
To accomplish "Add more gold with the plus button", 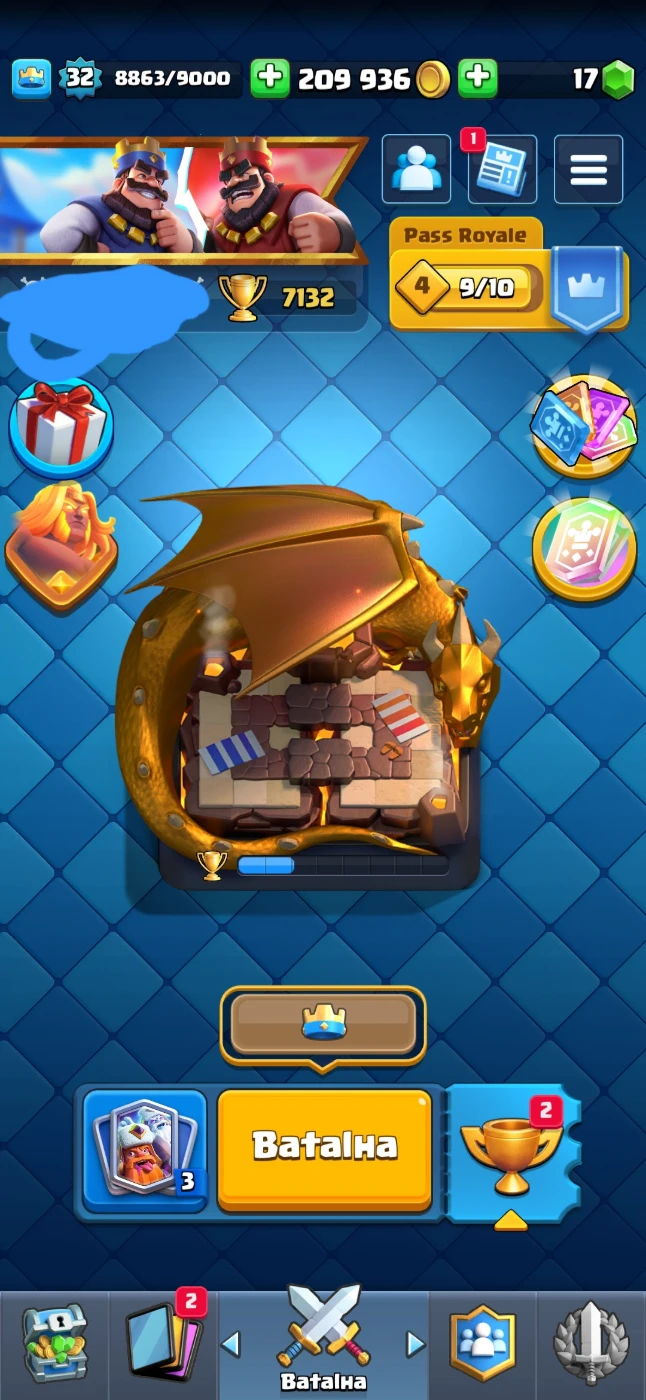I will pos(269,78).
